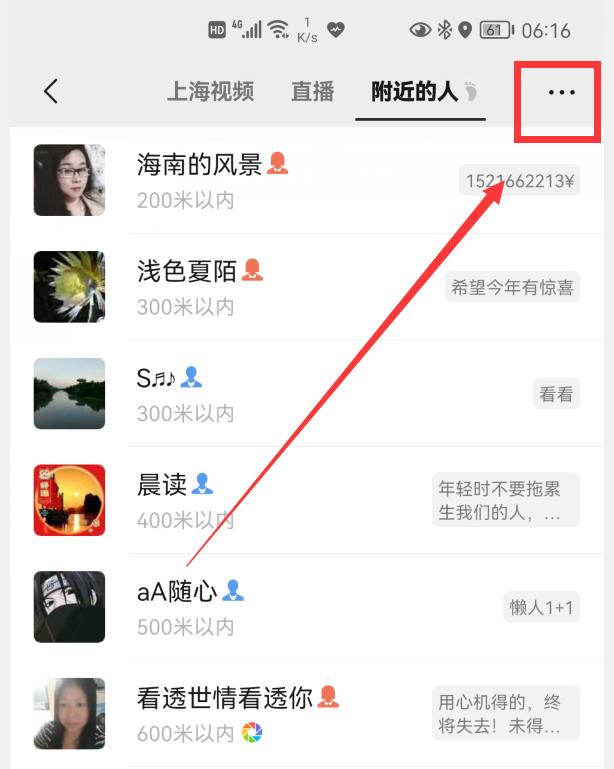614x769 pixels.
Task: Select the 附近的人 tab
Action: click(x=414, y=92)
